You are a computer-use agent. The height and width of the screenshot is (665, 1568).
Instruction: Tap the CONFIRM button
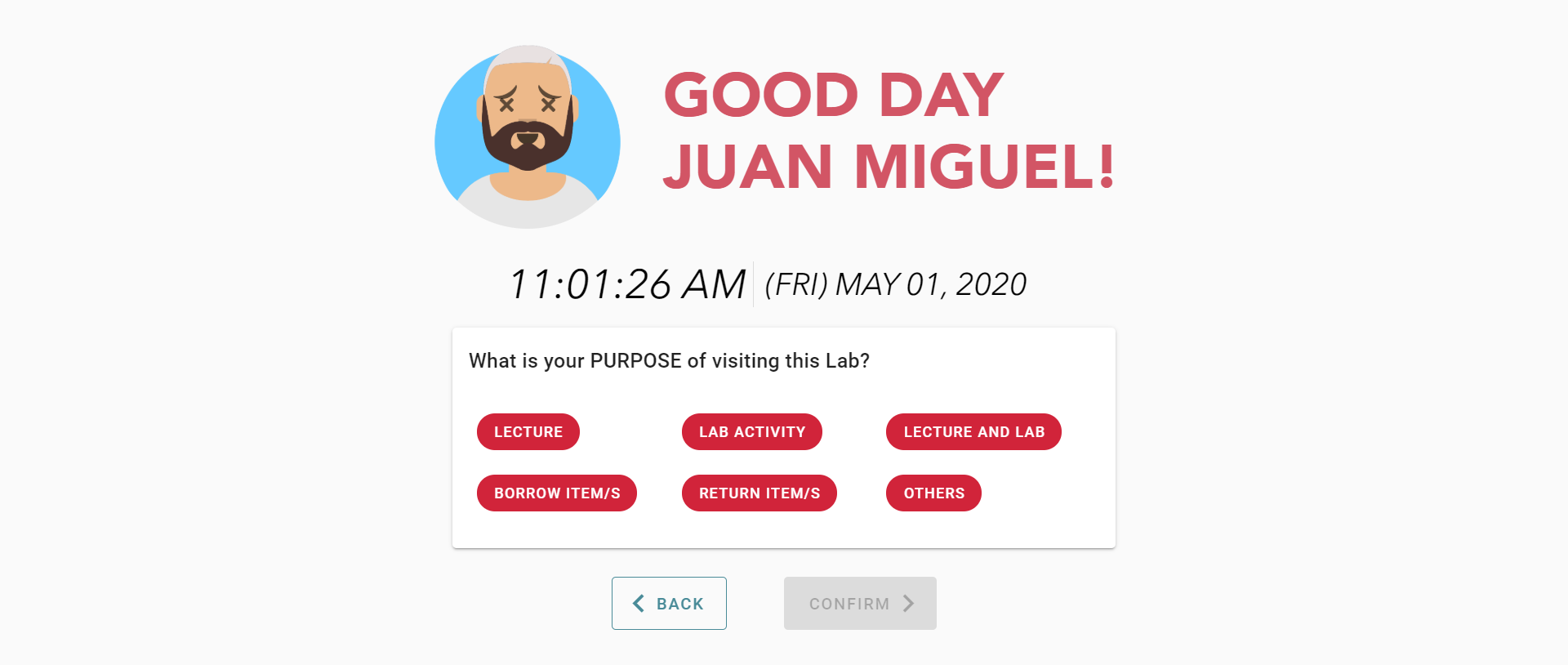coord(860,603)
